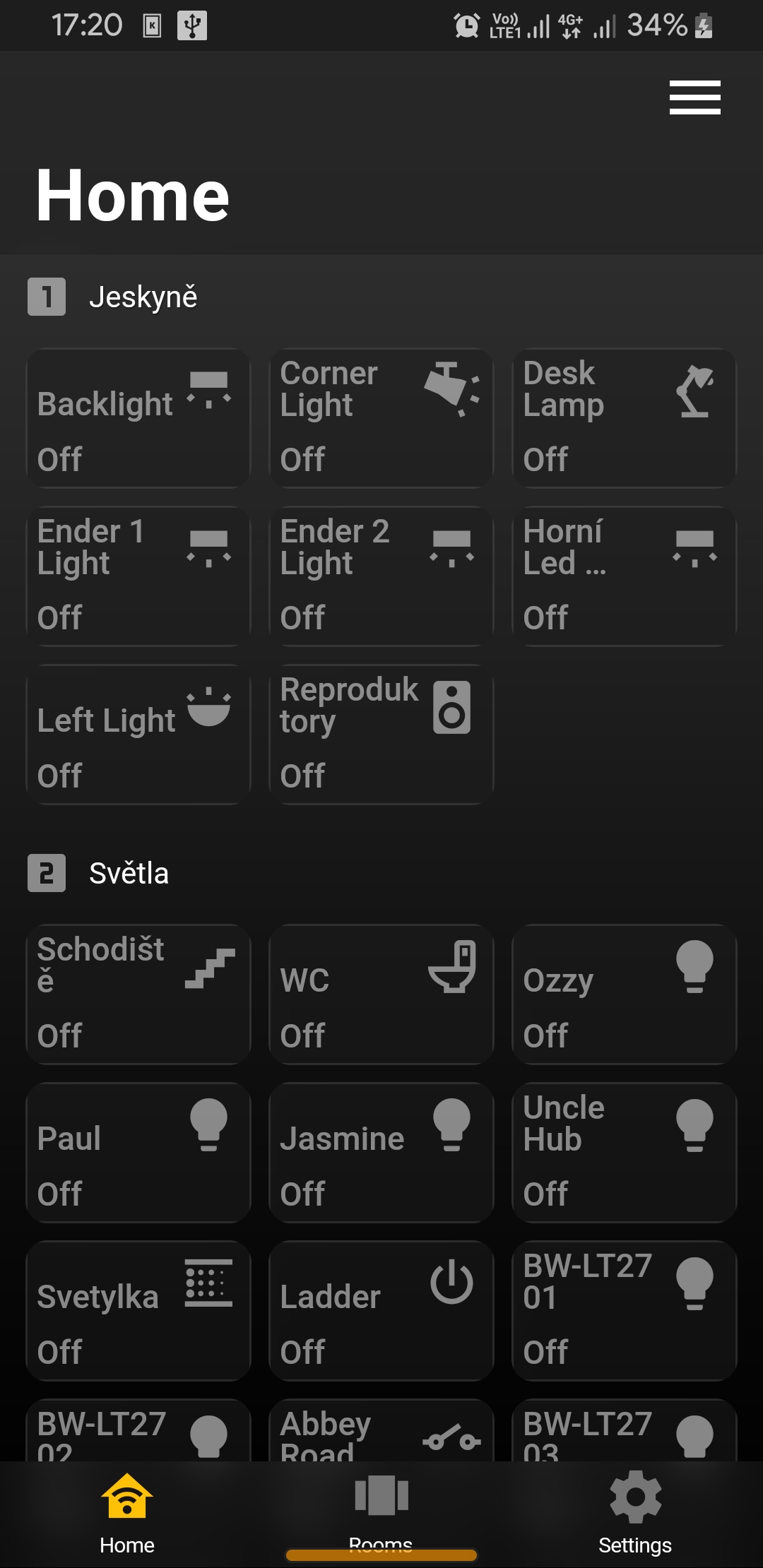Switch on Reproduktory speakers
Viewport: 763px width, 1568px height.
click(x=381, y=735)
